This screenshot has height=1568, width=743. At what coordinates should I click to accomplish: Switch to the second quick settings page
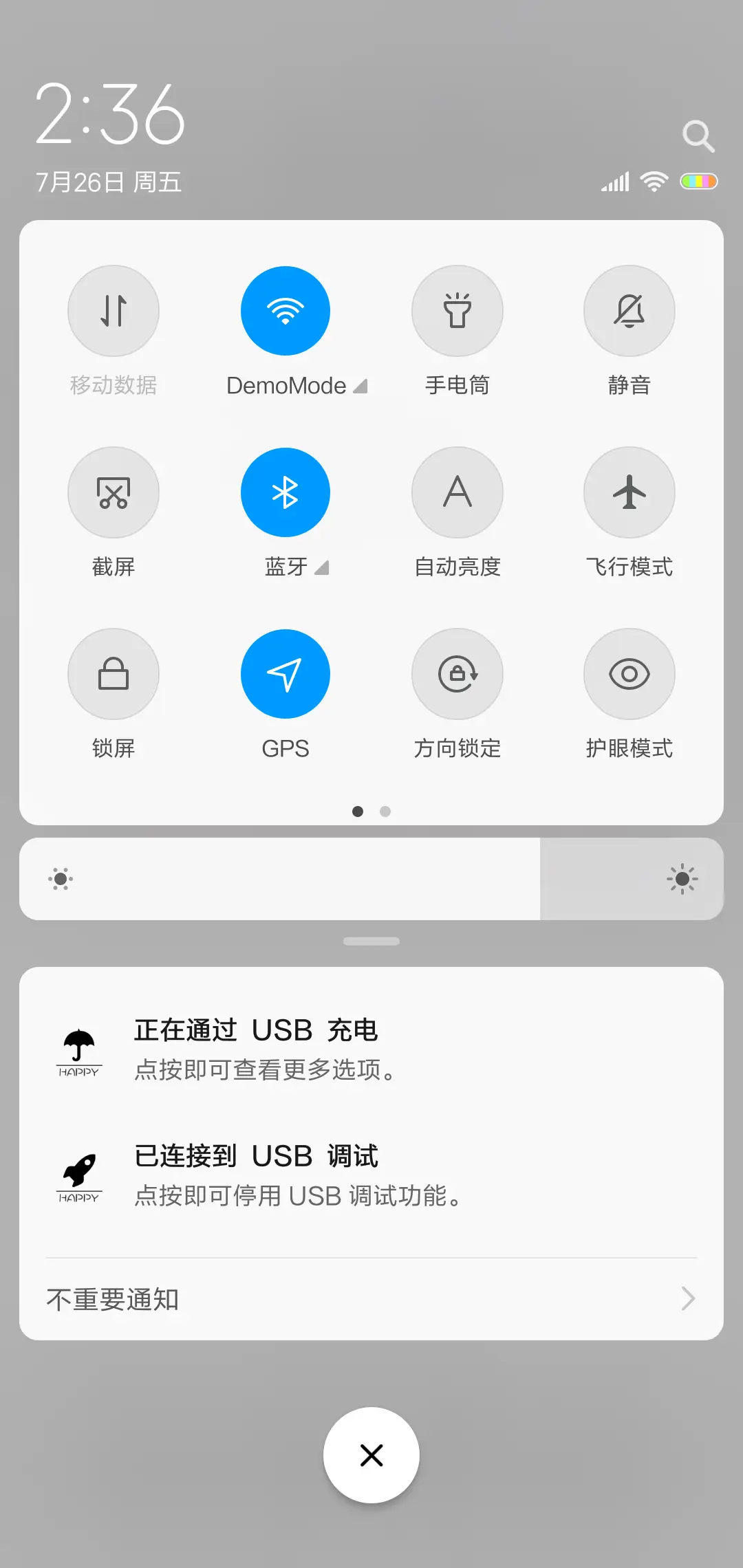[385, 812]
